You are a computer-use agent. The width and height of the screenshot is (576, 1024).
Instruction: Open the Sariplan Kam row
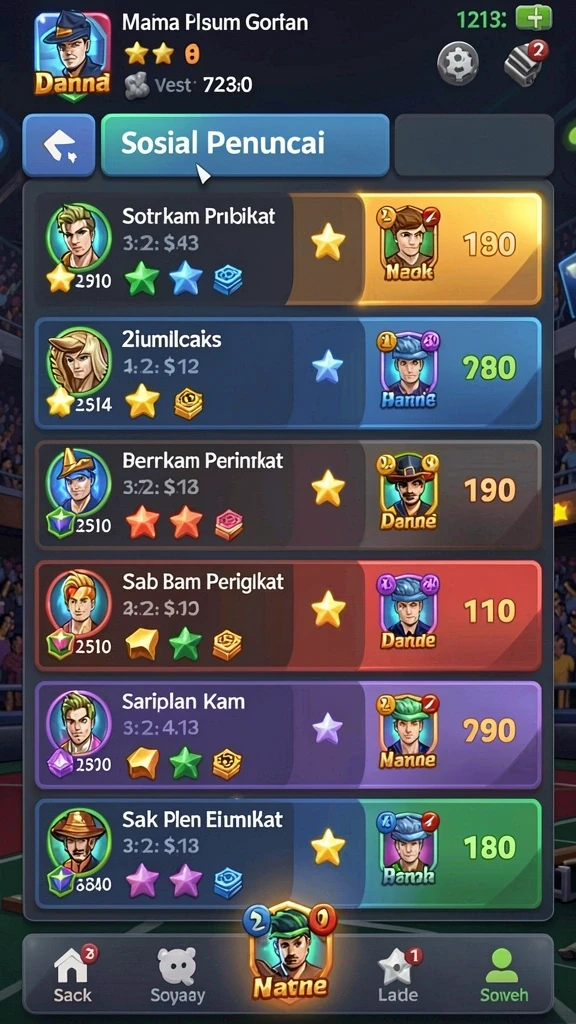coord(288,735)
